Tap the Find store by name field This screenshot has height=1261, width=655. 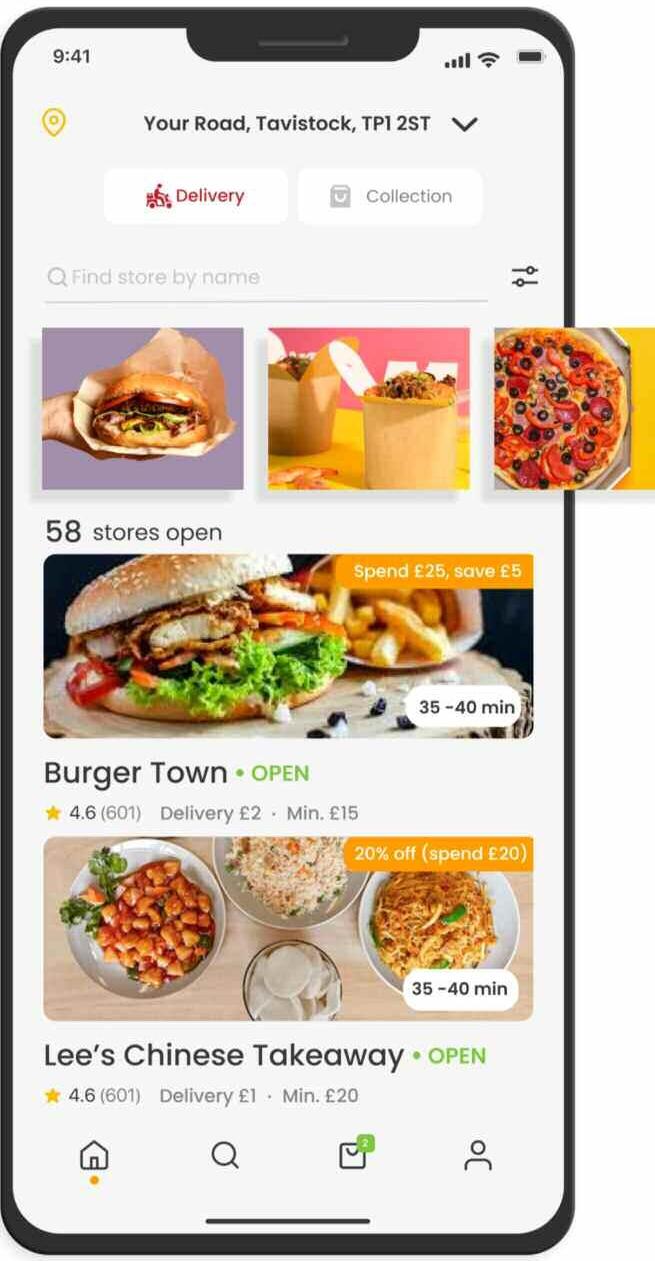click(265, 277)
